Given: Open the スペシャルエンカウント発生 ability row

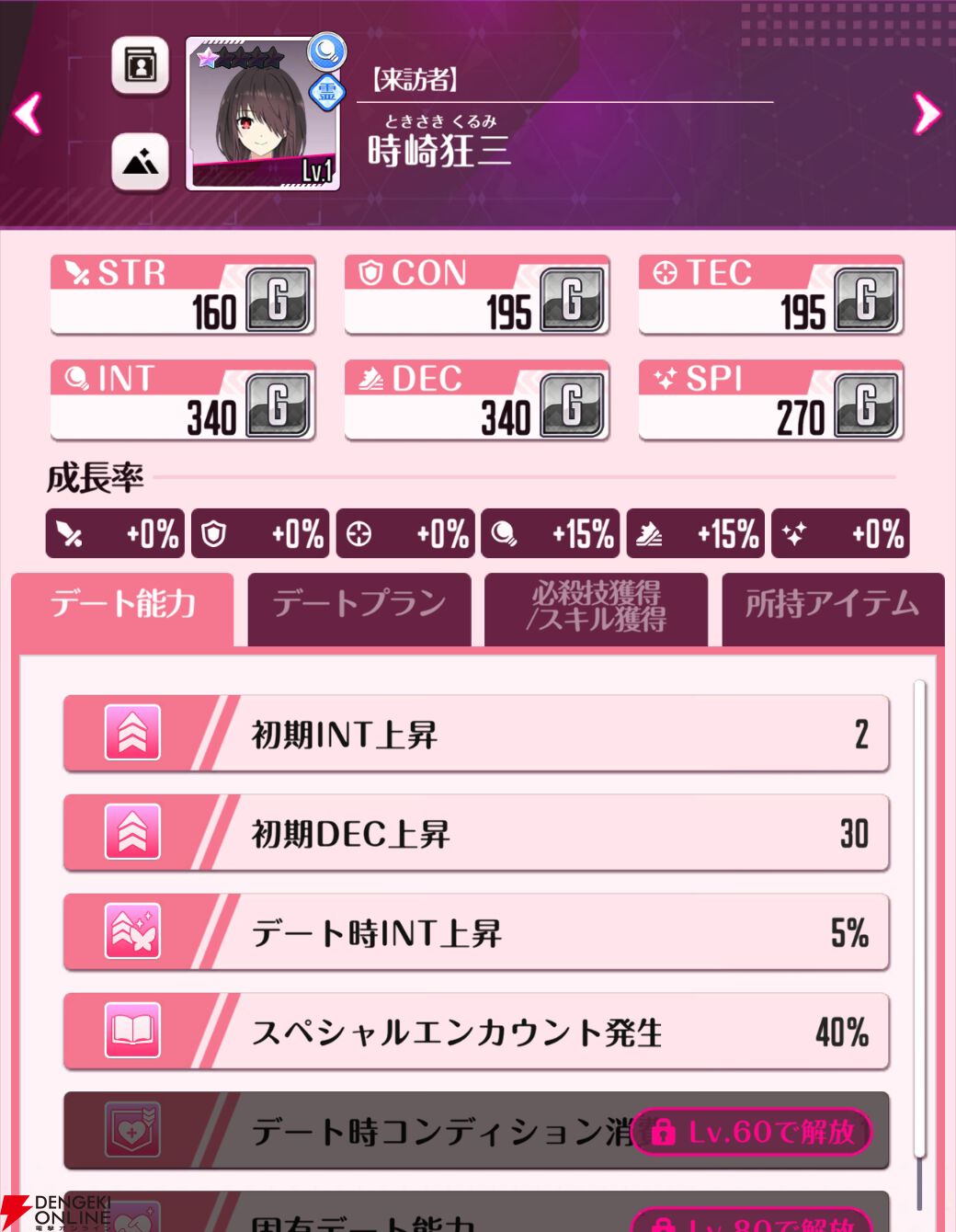Looking at the screenshot, I should 475,1032.
